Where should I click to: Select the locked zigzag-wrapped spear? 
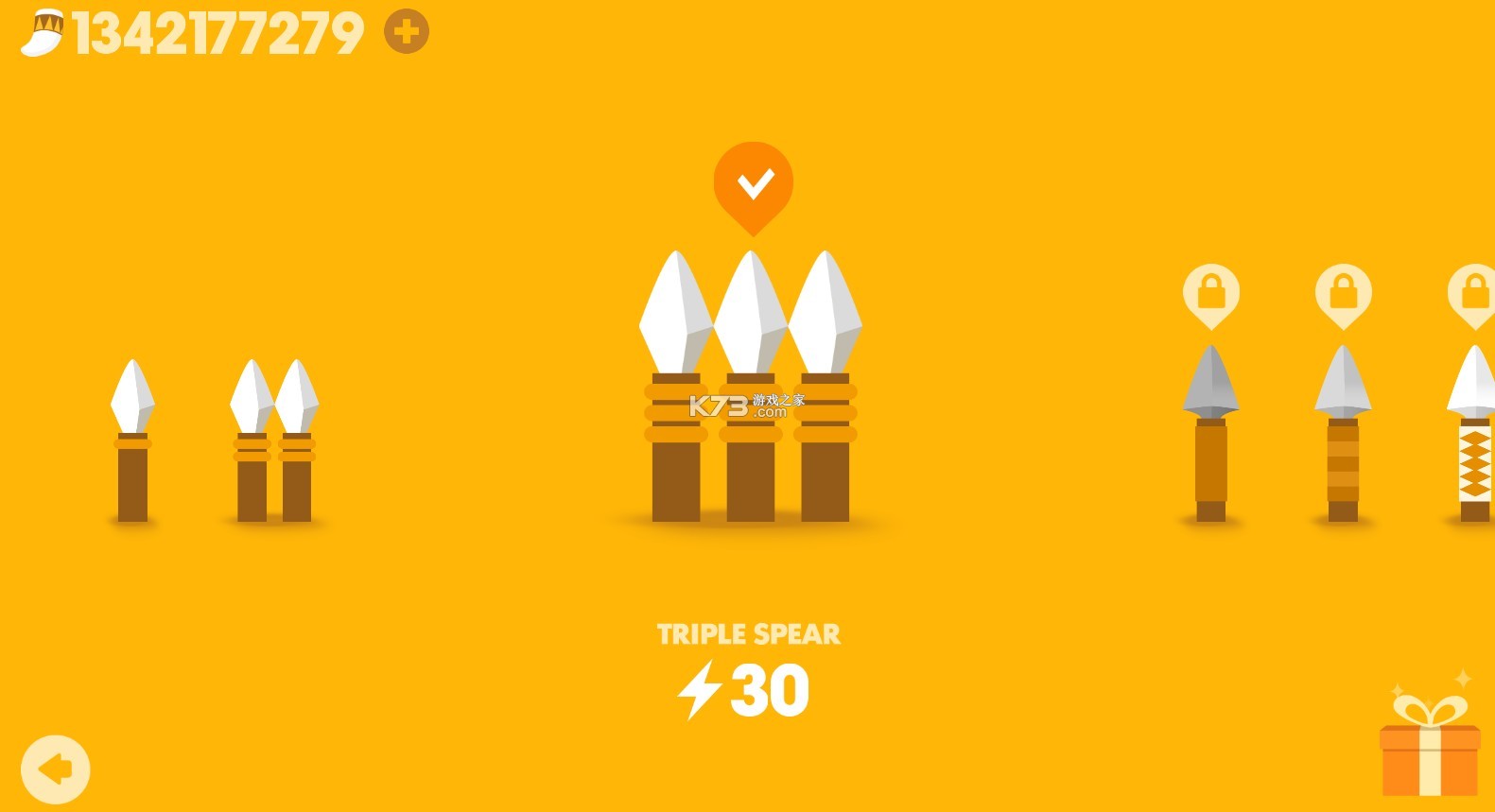[x=1473, y=435]
